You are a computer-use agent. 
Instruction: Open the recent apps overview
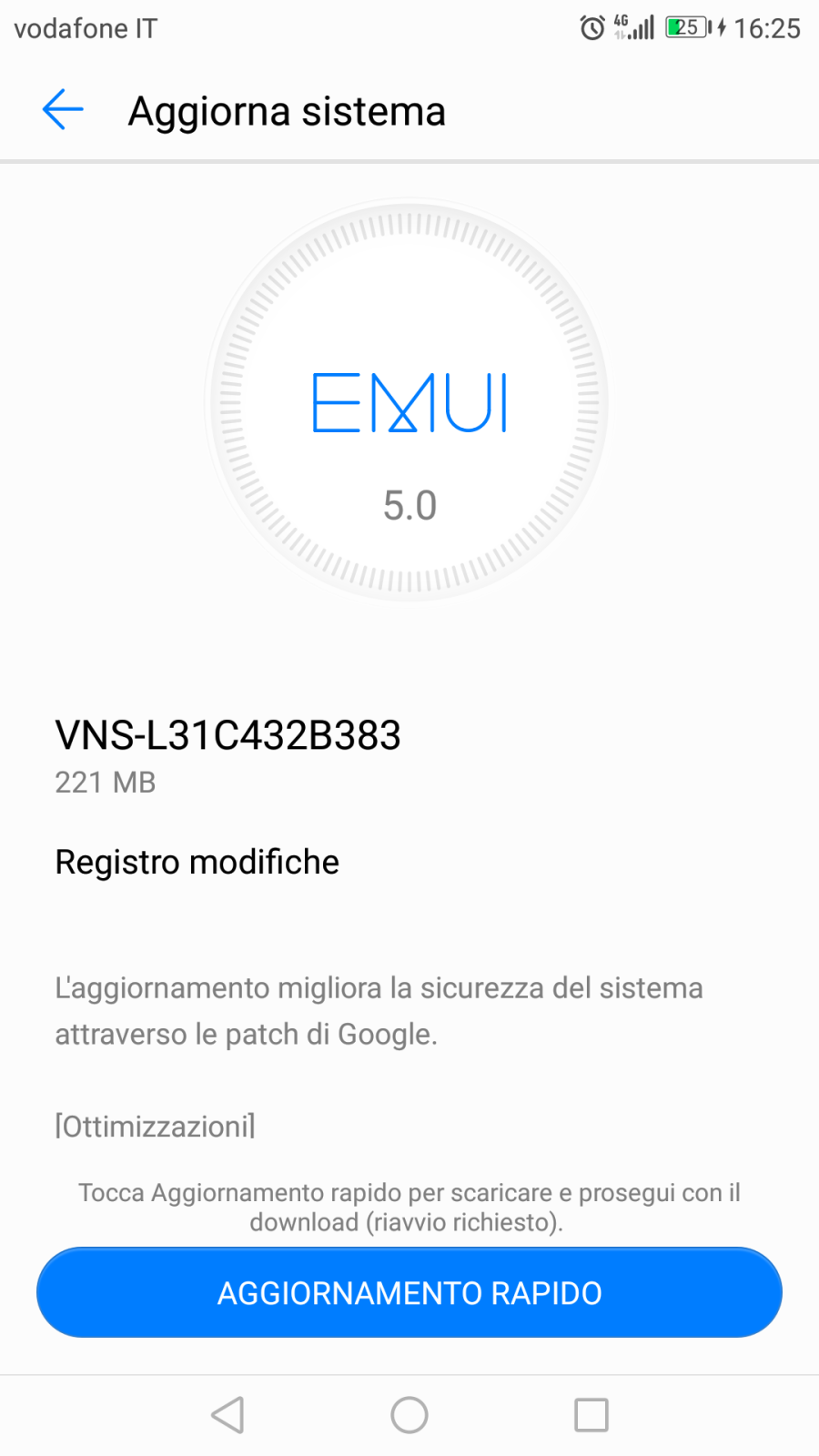point(591,1415)
